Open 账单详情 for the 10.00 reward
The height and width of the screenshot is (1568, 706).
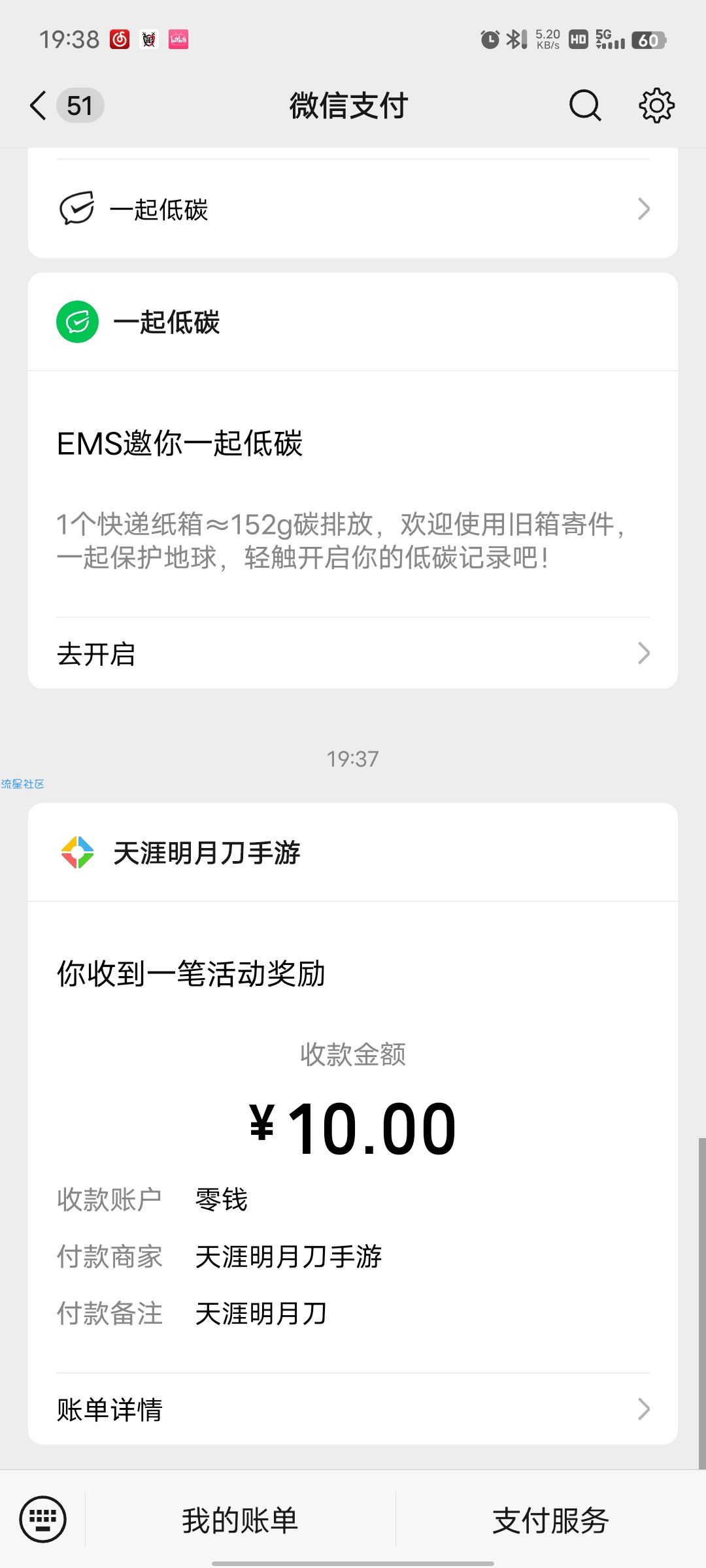tap(353, 1409)
